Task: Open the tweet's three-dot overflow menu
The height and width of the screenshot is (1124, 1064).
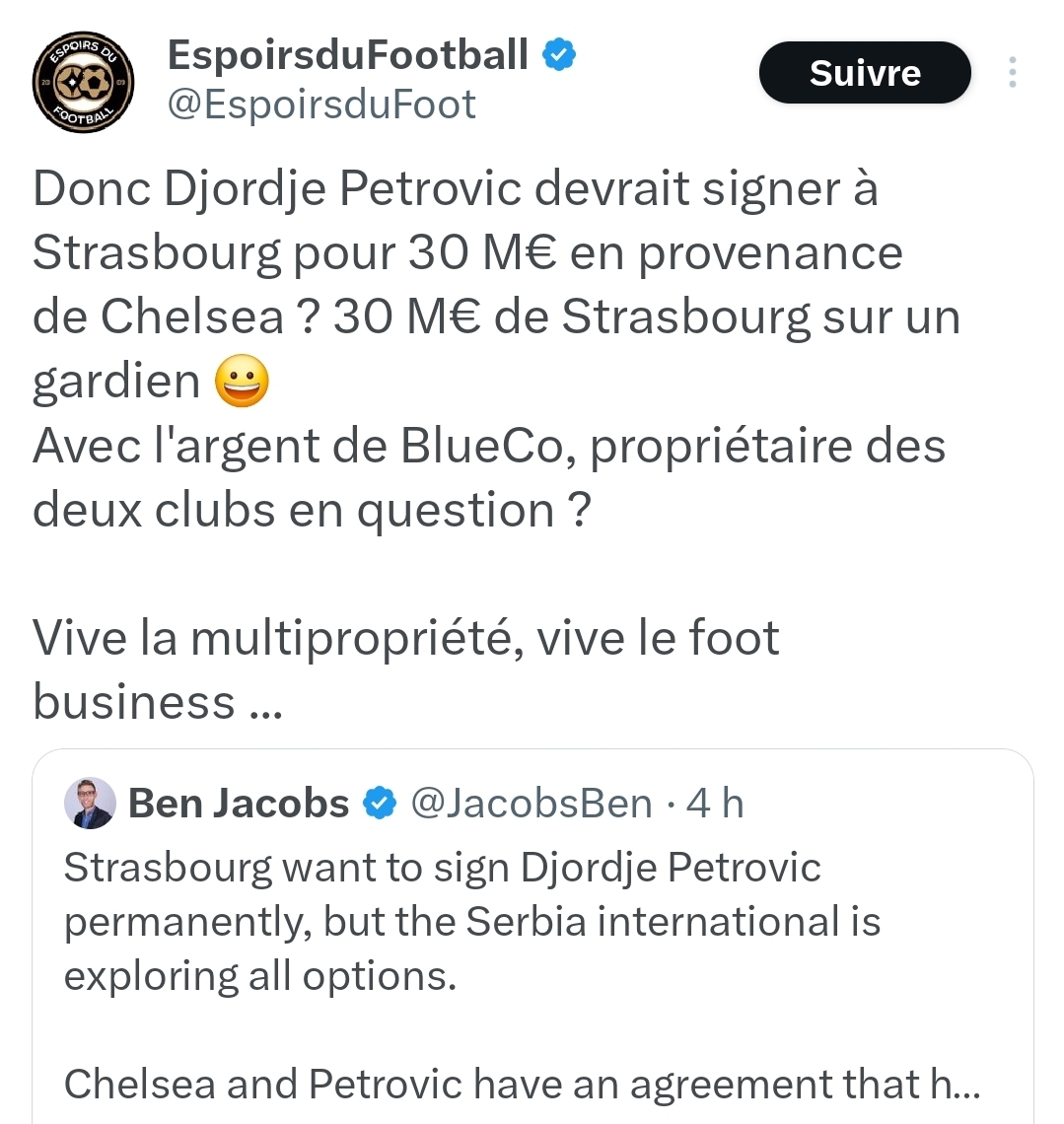Action: pos(1013,73)
